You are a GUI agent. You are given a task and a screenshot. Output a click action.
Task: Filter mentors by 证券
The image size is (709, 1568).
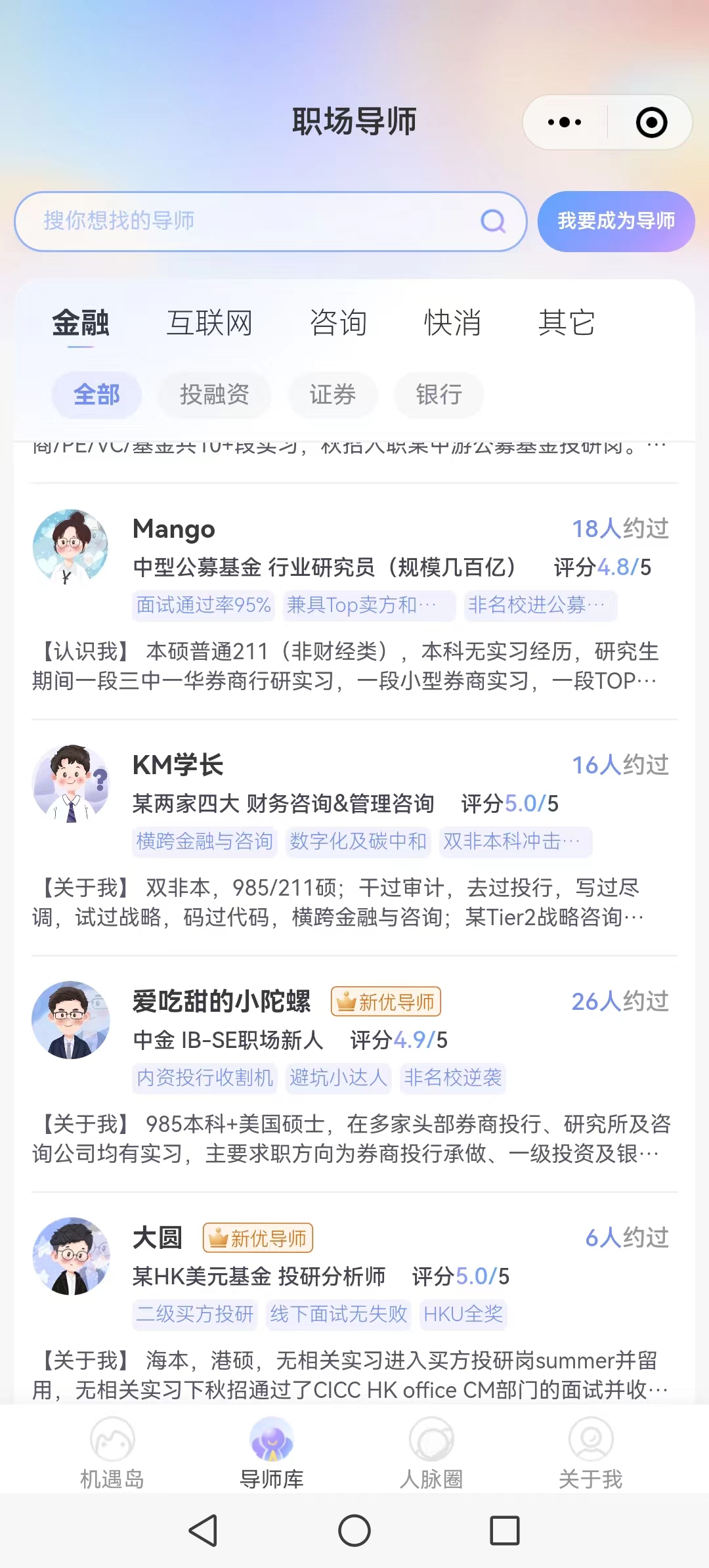click(333, 395)
